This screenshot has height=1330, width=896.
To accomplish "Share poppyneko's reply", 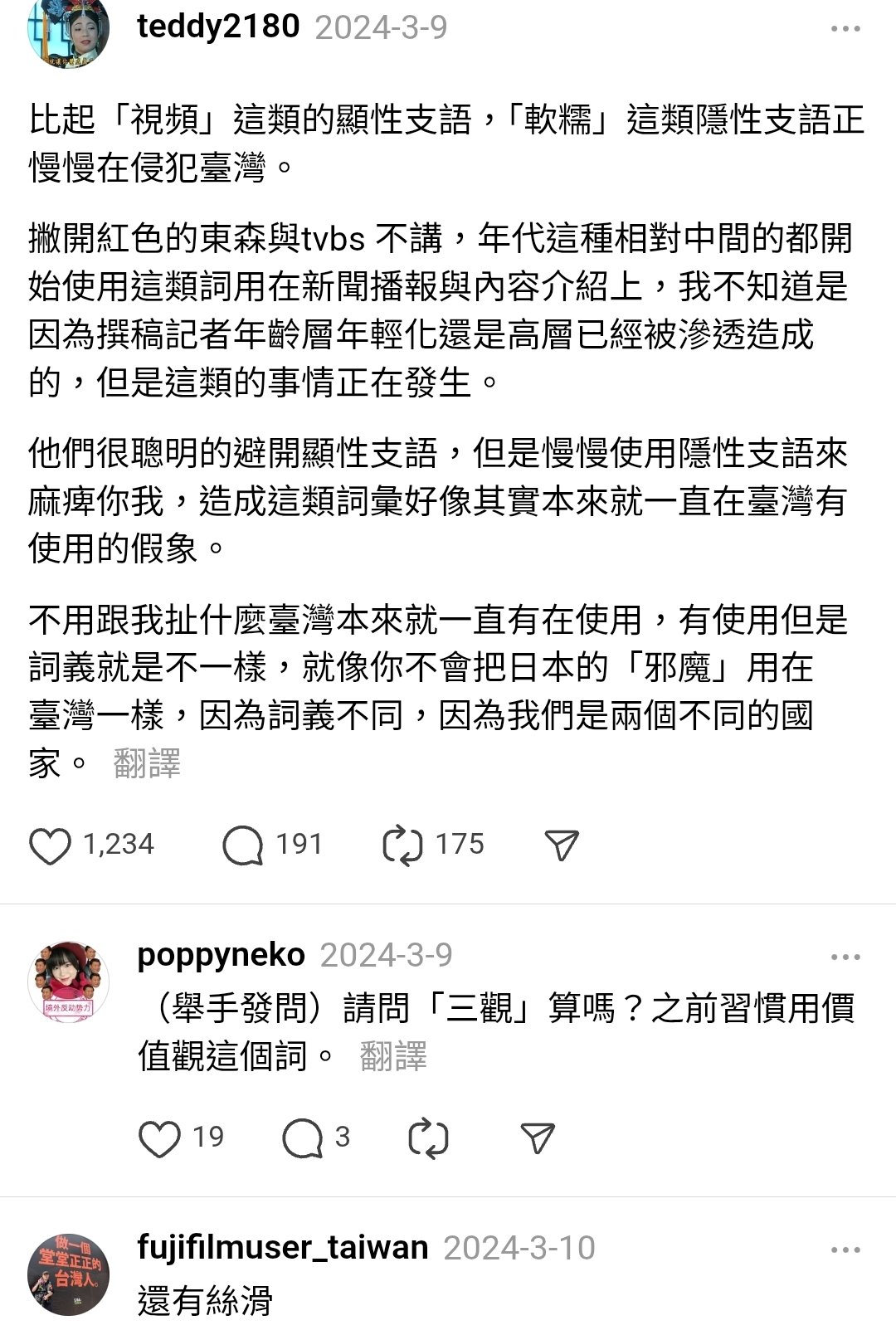I will [538, 1138].
